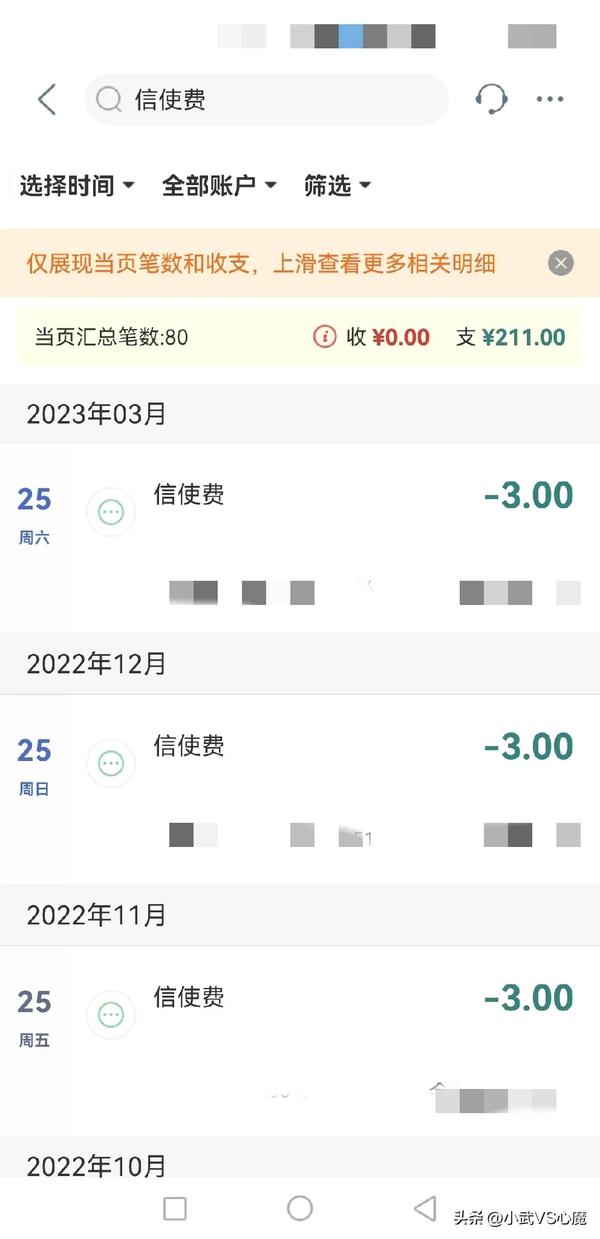This screenshot has height=1239, width=600.
Task: Expand the 筛选 filter dropdown
Action: tap(338, 185)
